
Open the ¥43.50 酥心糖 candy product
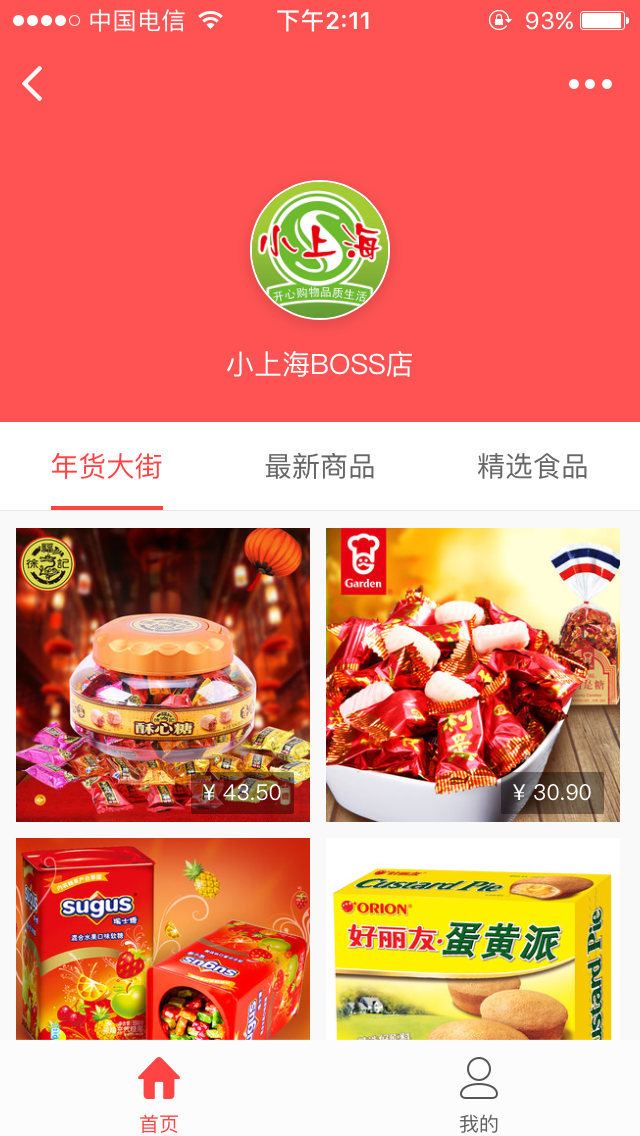point(163,675)
